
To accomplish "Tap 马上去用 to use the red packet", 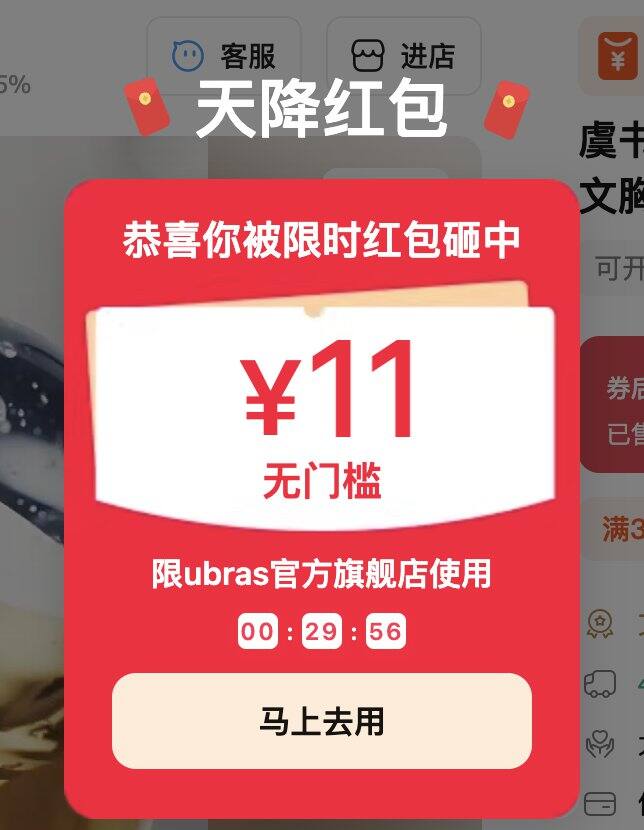I will (322, 721).
